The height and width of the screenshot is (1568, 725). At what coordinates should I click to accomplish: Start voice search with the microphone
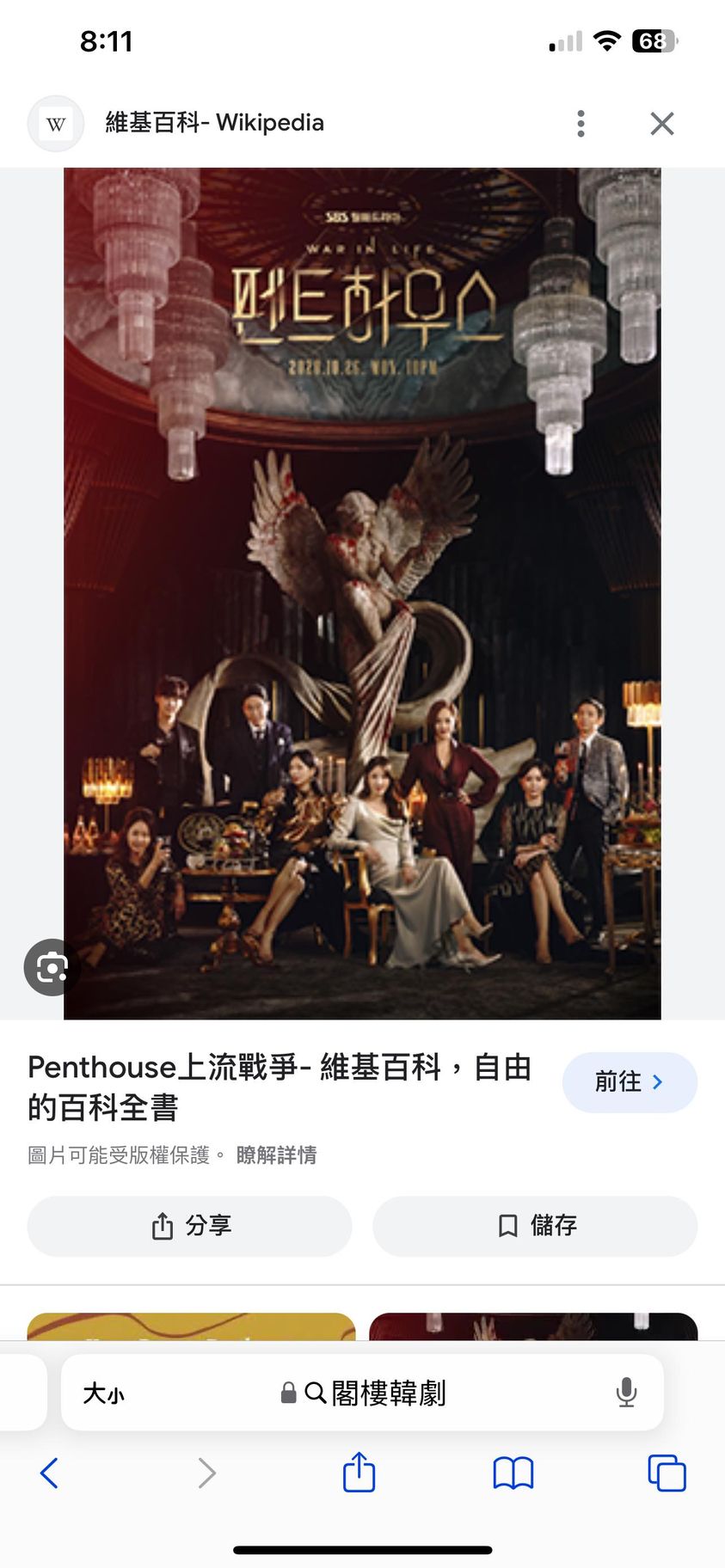click(626, 1393)
